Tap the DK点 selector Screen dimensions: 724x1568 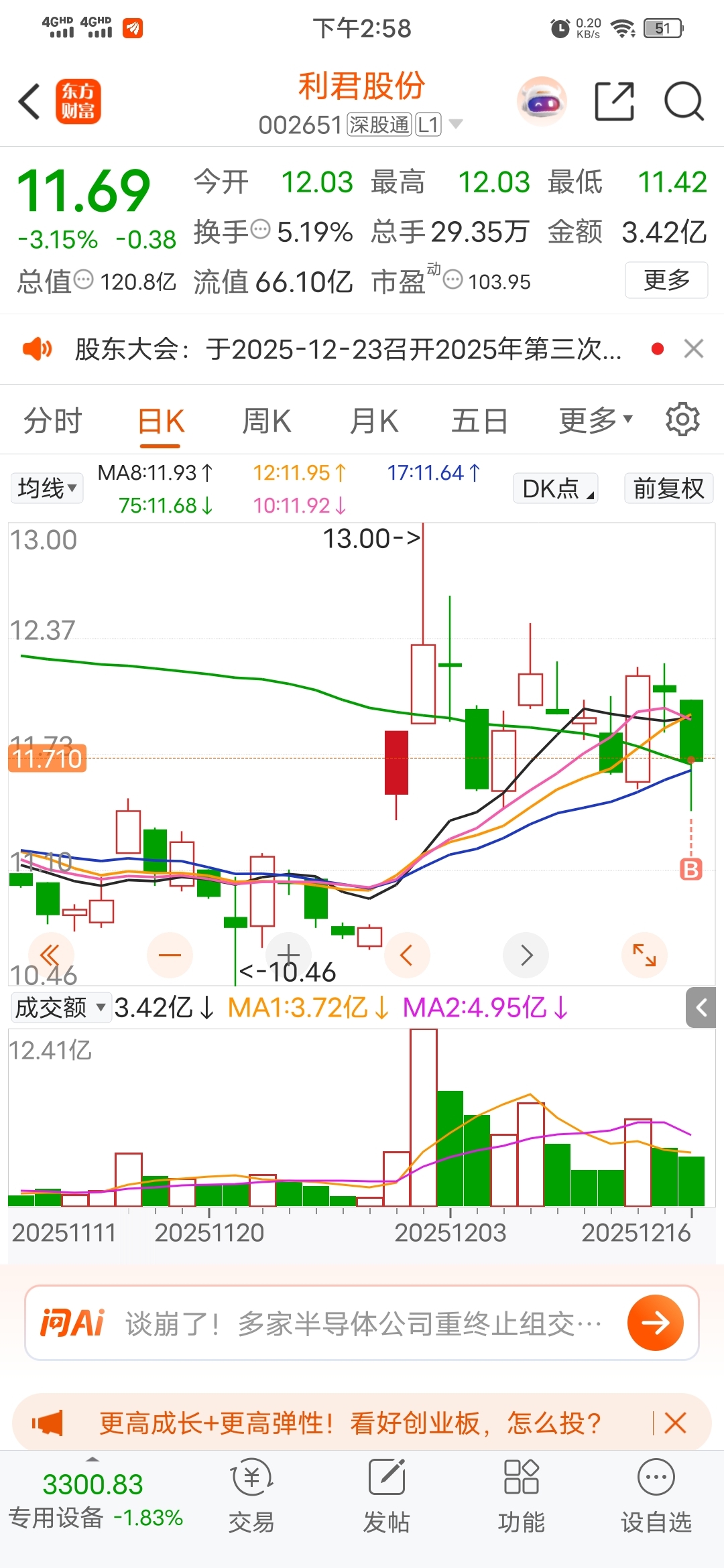click(555, 488)
